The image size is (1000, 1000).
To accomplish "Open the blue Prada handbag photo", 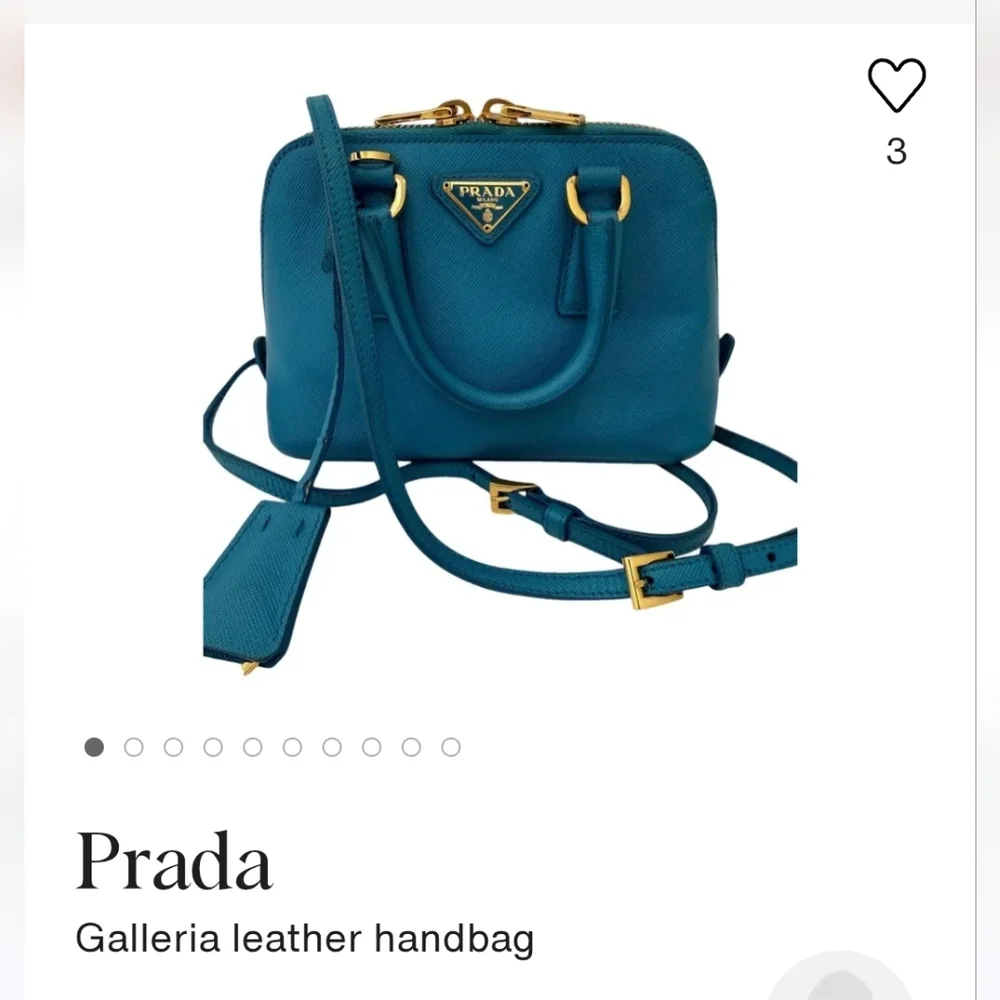I will click(500, 385).
